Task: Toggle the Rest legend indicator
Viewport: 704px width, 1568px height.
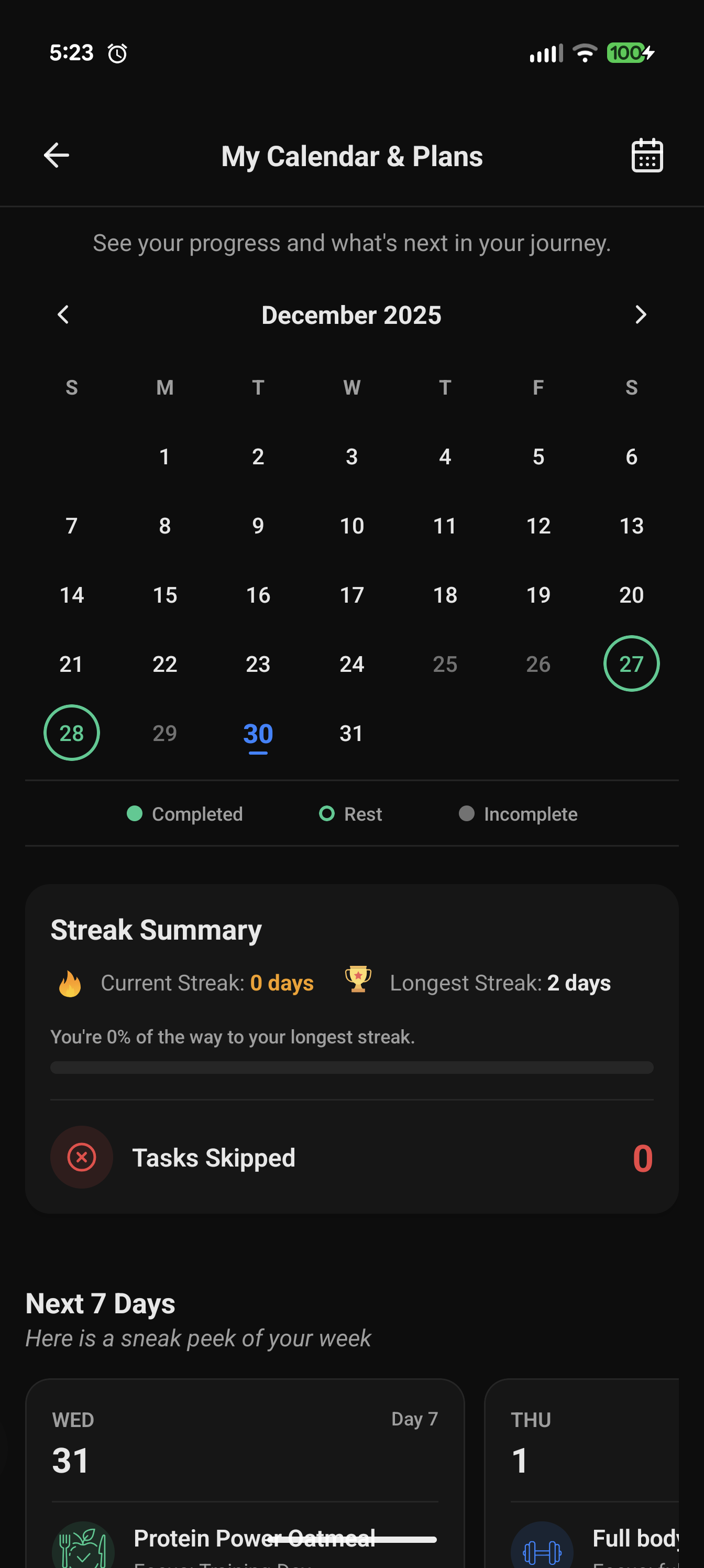Action: click(327, 814)
